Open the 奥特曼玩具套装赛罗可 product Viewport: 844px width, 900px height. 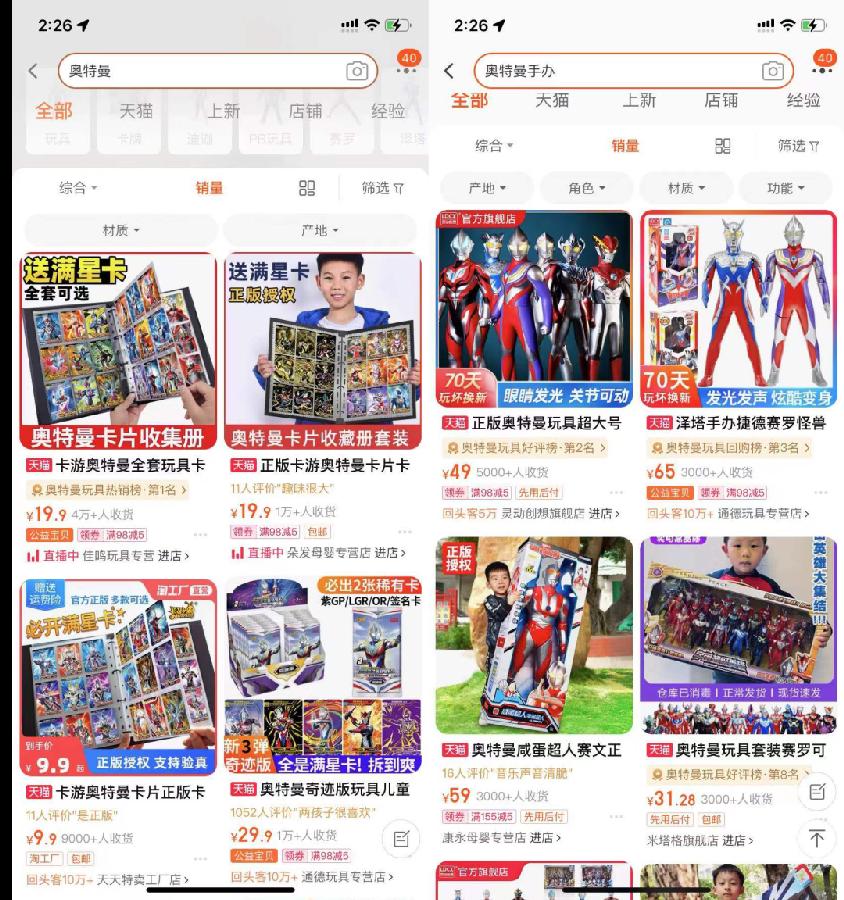738,636
